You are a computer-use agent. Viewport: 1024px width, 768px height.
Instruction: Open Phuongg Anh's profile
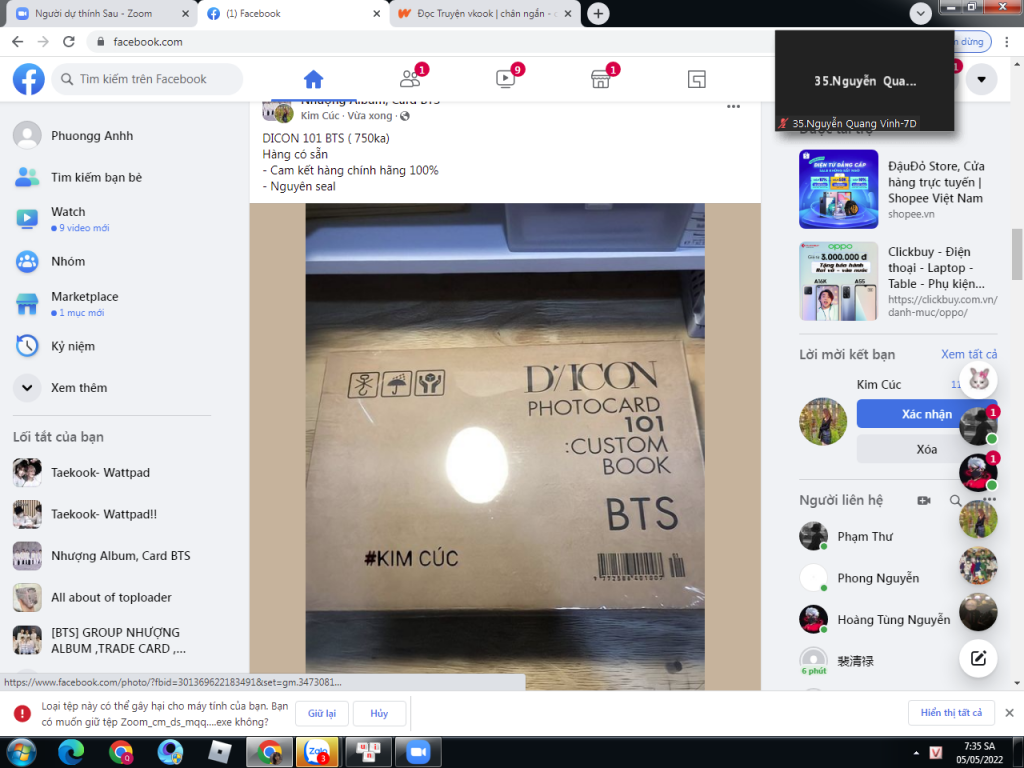tap(91, 136)
